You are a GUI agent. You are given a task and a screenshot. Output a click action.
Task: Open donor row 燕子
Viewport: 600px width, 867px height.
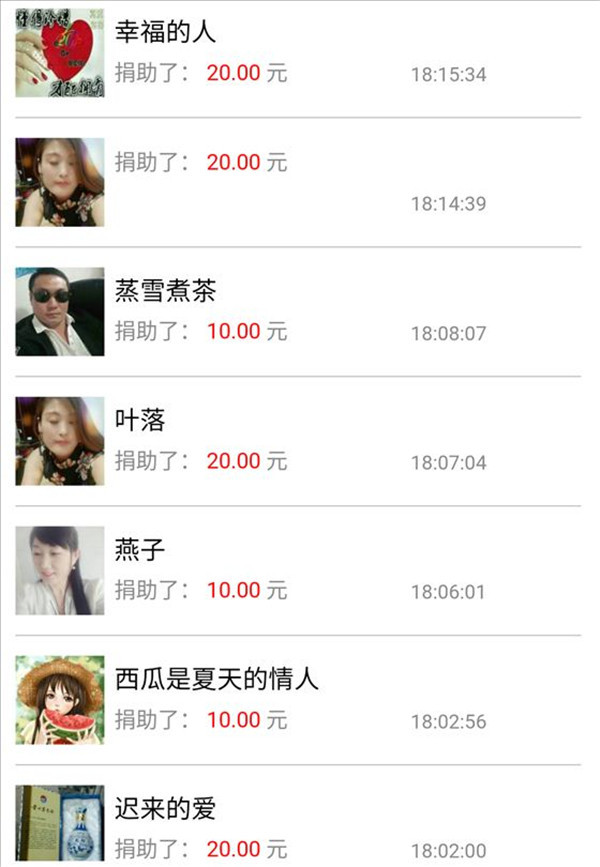300,570
